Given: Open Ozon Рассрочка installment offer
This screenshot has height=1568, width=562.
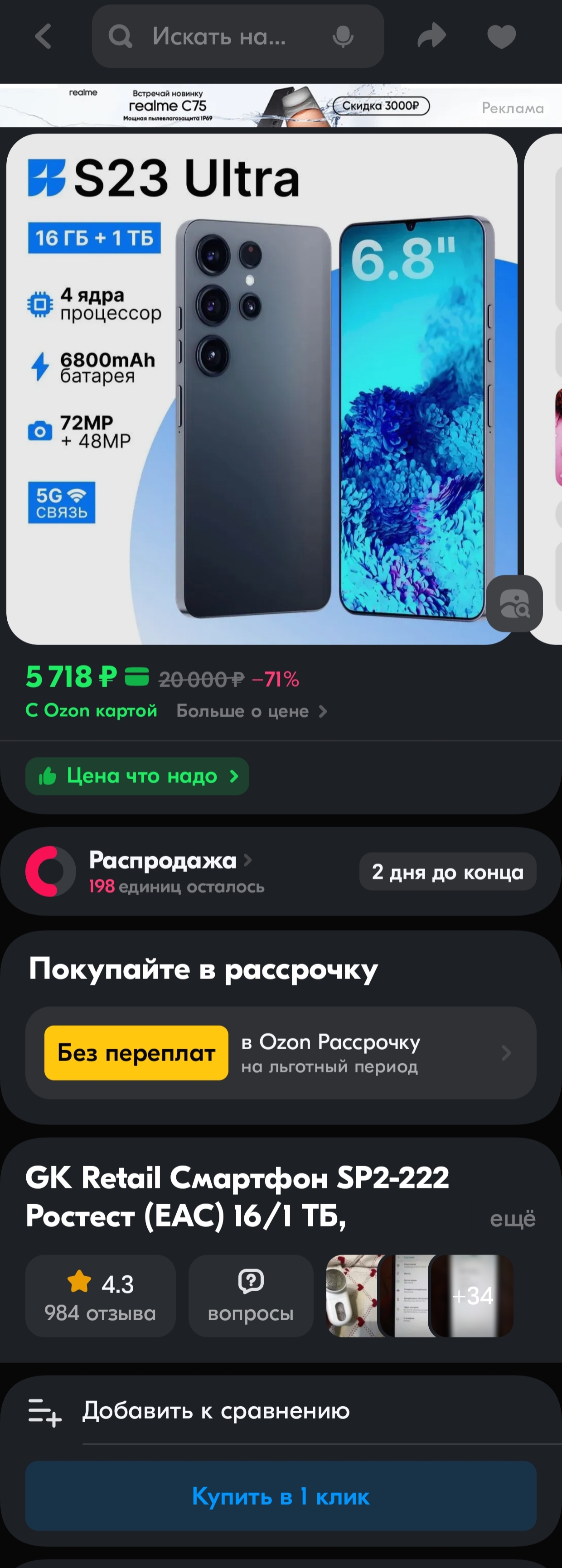Looking at the screenshot, I should click(281, 1052).
